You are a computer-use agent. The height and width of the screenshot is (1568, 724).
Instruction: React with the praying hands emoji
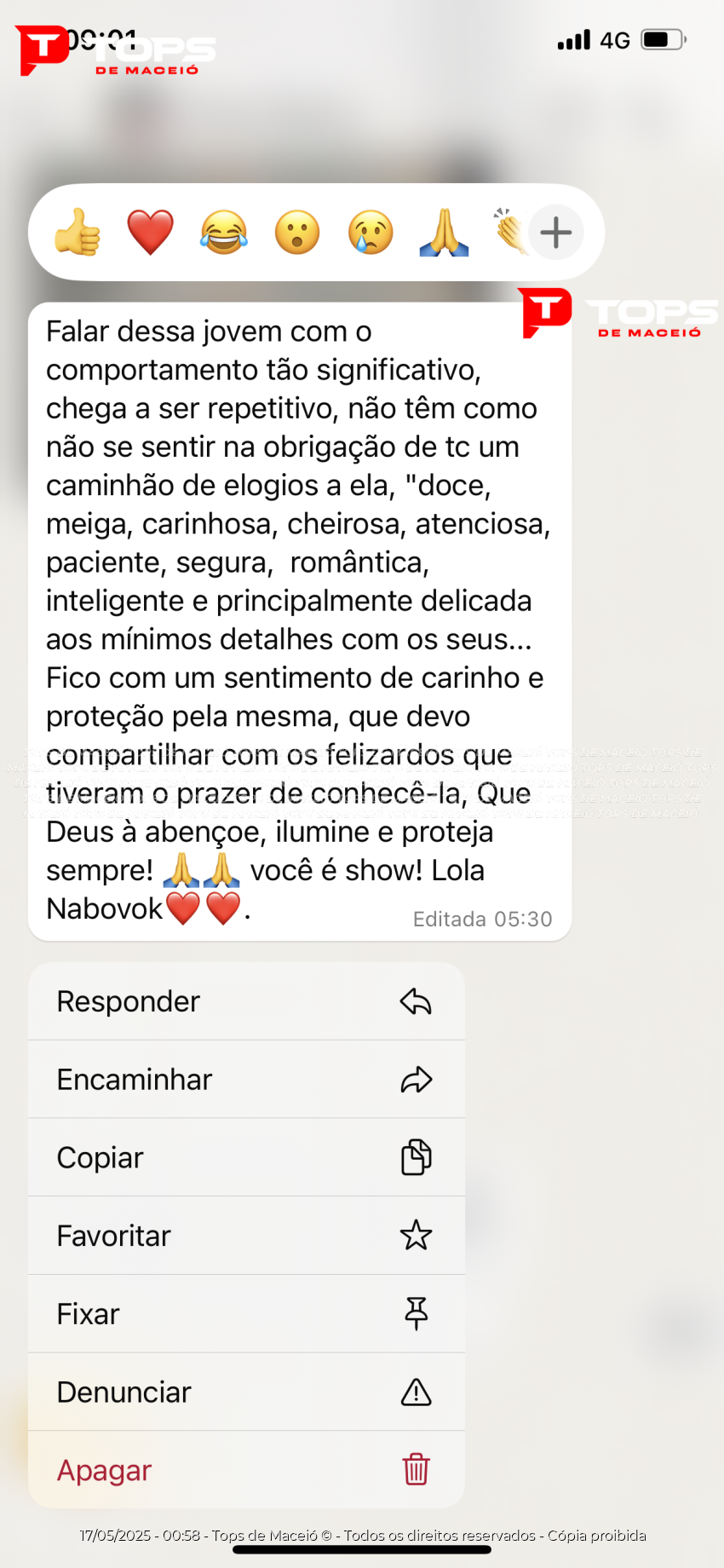(x=444, y=232)
